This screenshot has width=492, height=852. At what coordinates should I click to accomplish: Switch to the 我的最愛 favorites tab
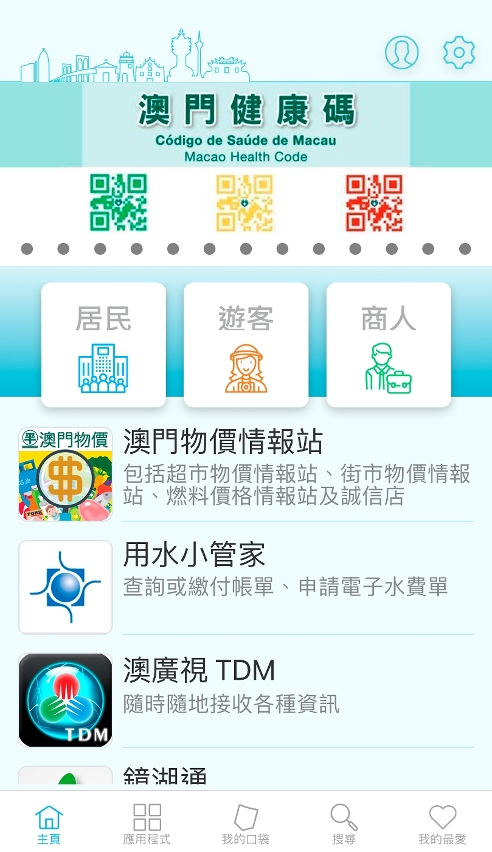pyautogui.click(x=443, y=824)
